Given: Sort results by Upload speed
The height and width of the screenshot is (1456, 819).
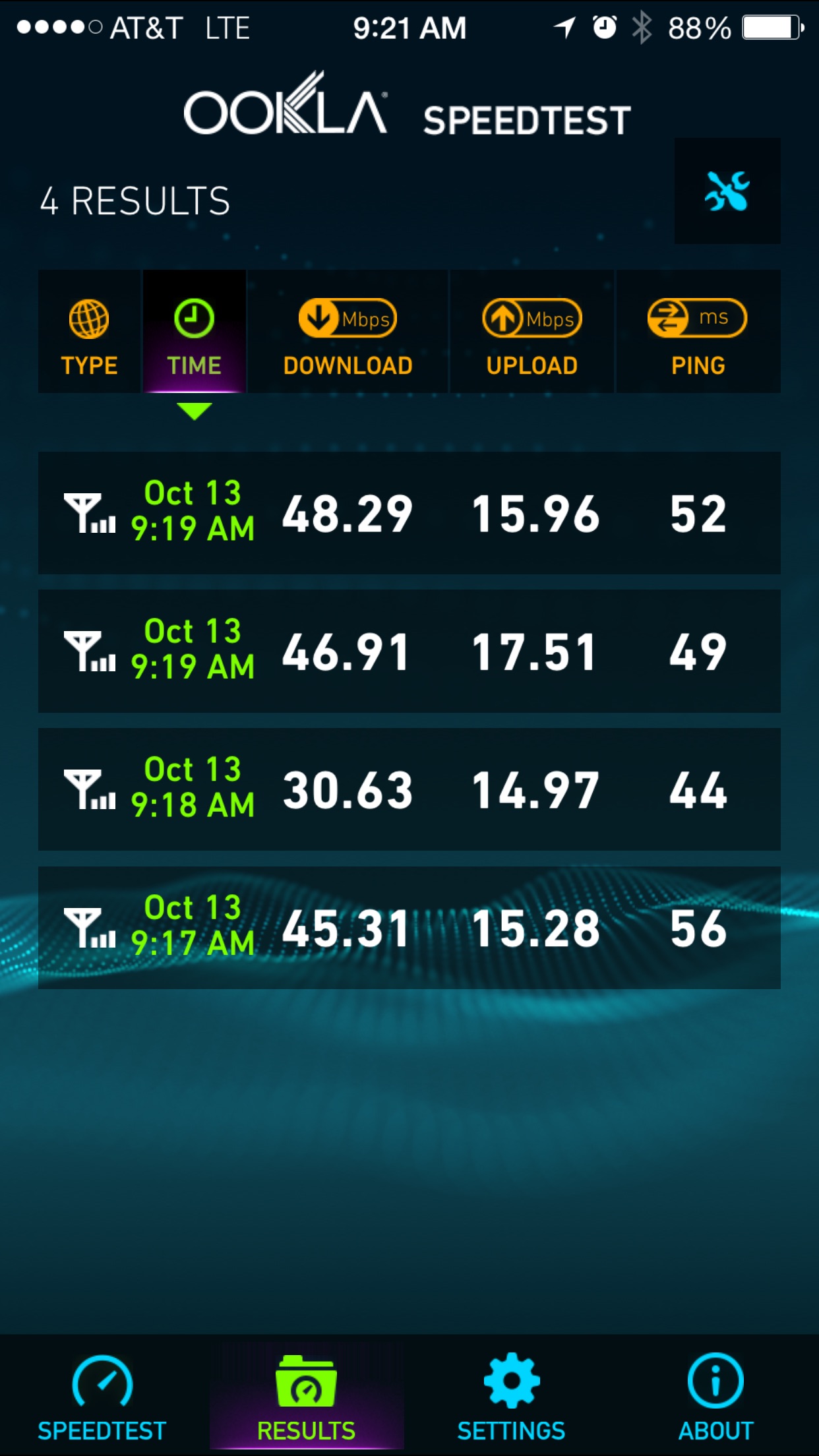Looking at the screenshot, I should [532, 332].
